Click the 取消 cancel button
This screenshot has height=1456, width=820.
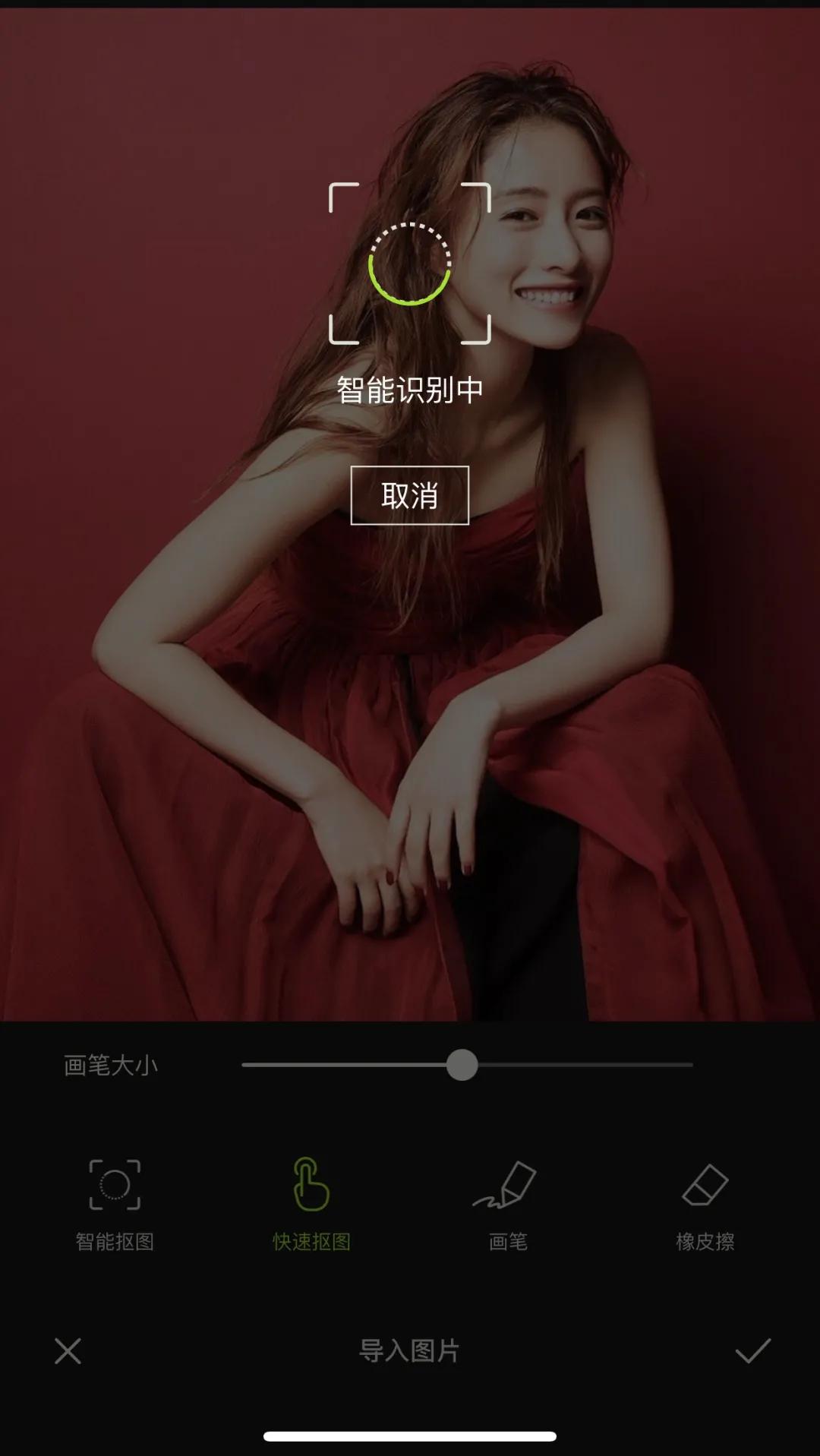point(411,496)
